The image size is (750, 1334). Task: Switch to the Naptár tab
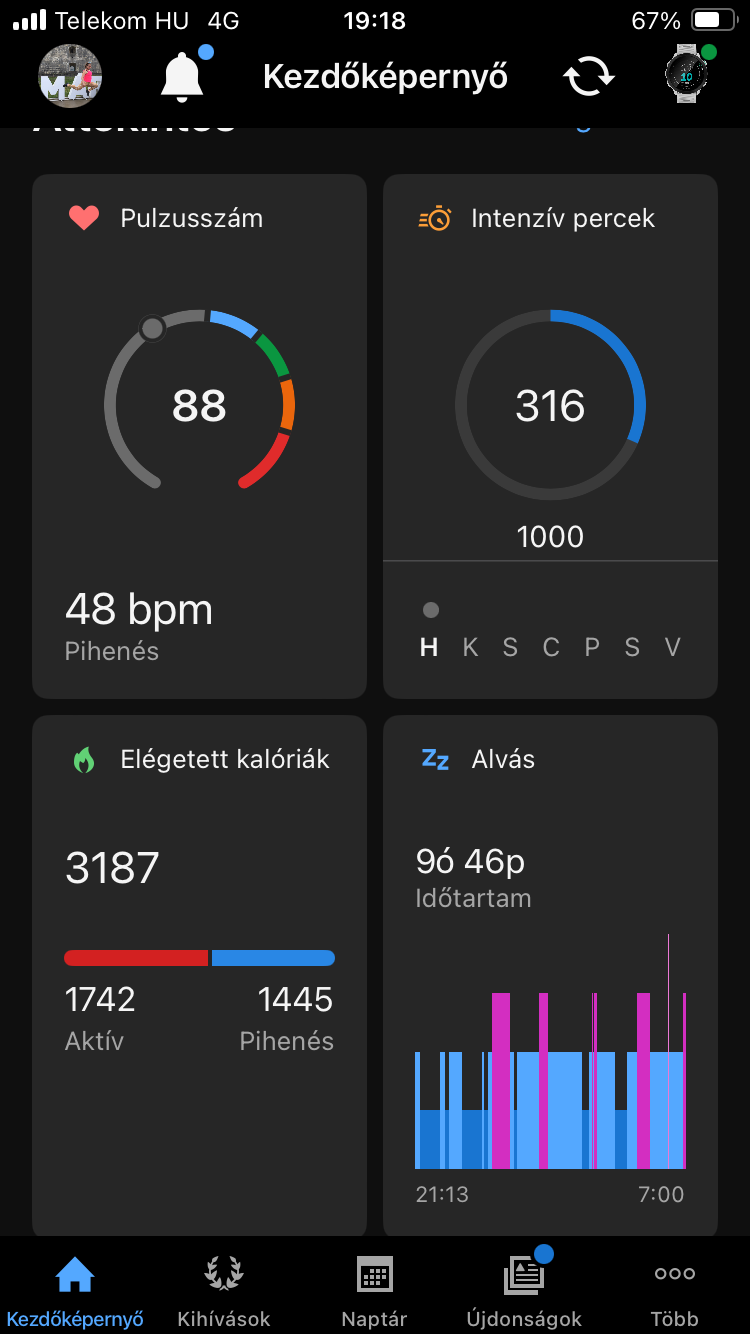(x=375, y=1290)
